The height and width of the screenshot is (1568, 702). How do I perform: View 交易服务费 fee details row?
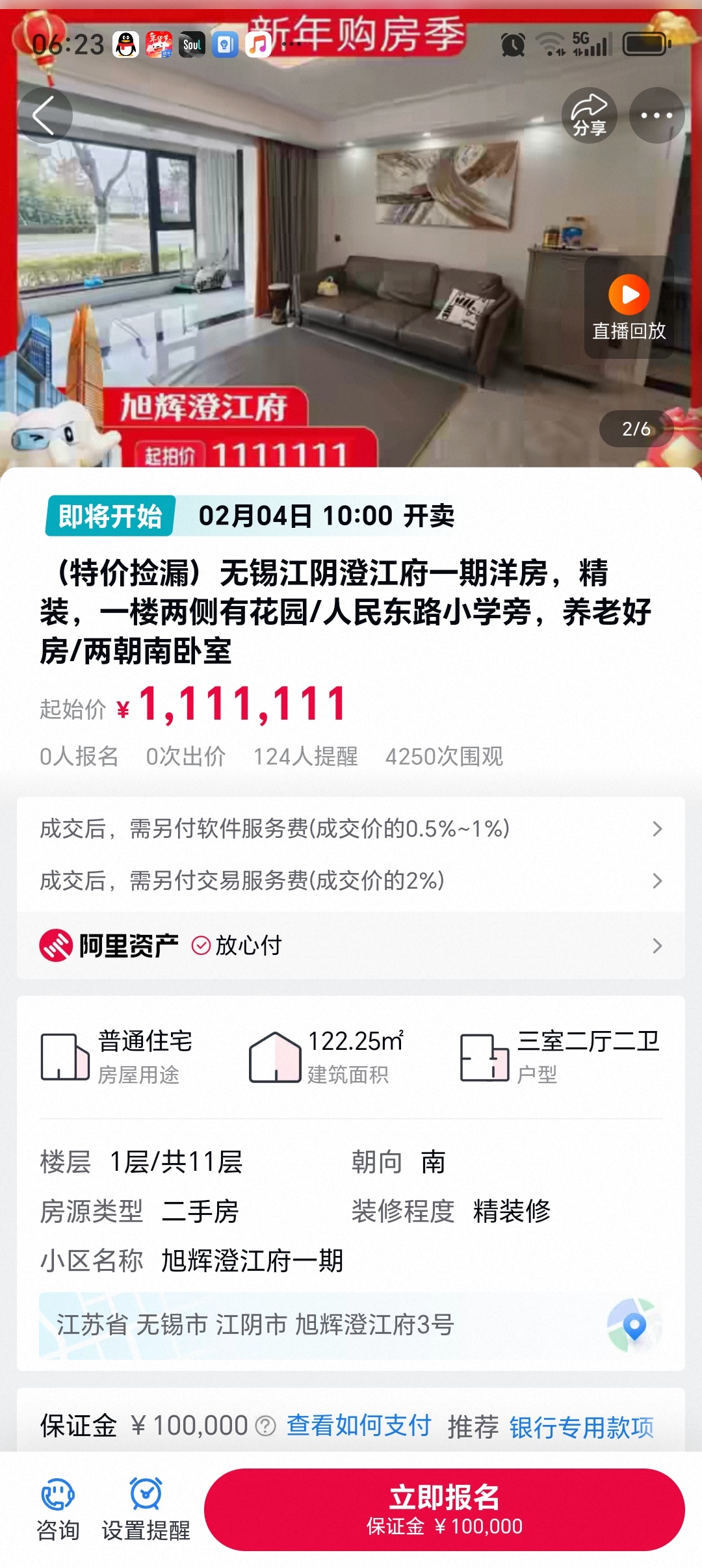point(351,881)
